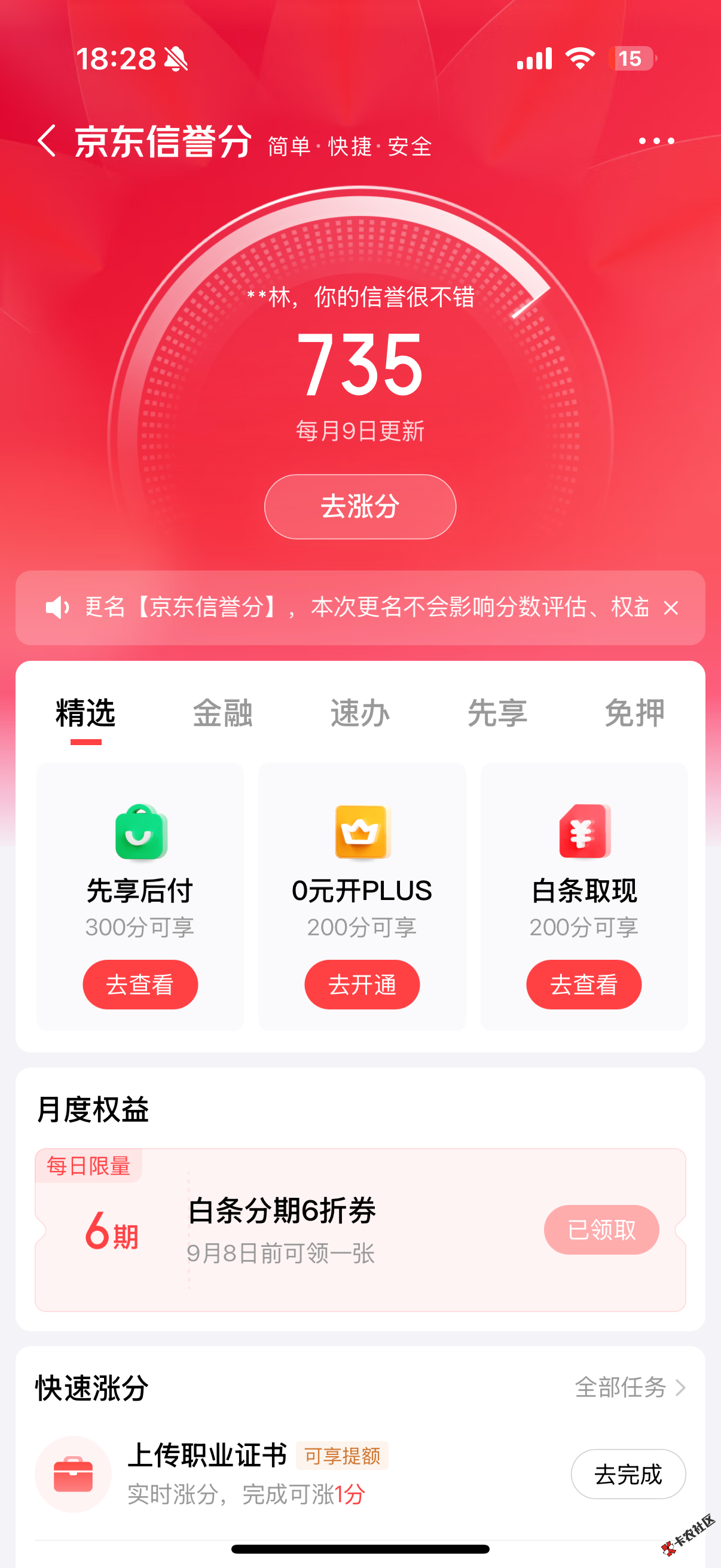Open the three-dot overflow menu

[656, 141]
